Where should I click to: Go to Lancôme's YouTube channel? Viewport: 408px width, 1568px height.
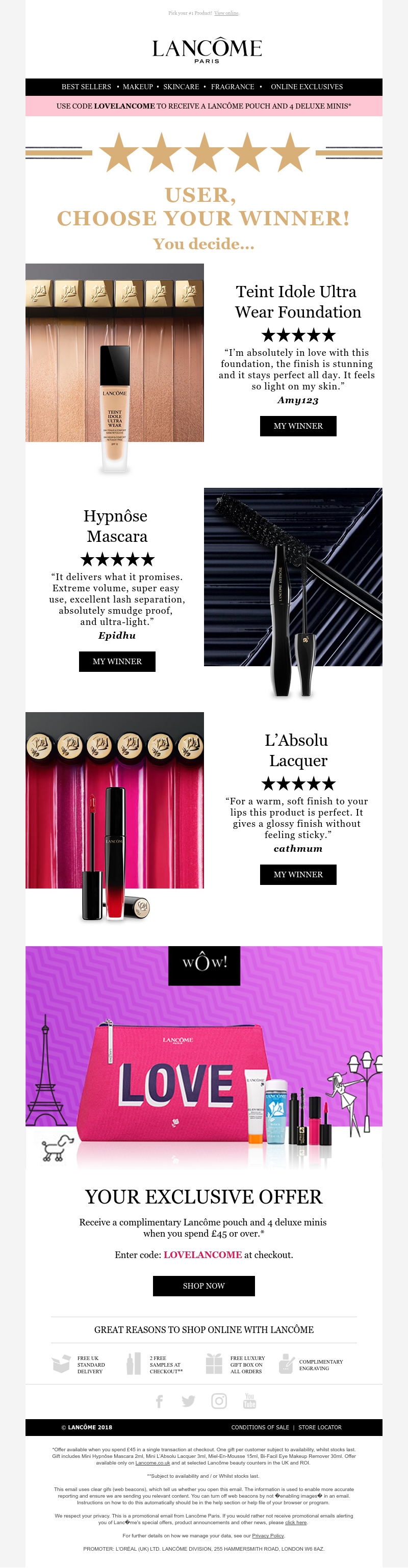[249, 1401]
